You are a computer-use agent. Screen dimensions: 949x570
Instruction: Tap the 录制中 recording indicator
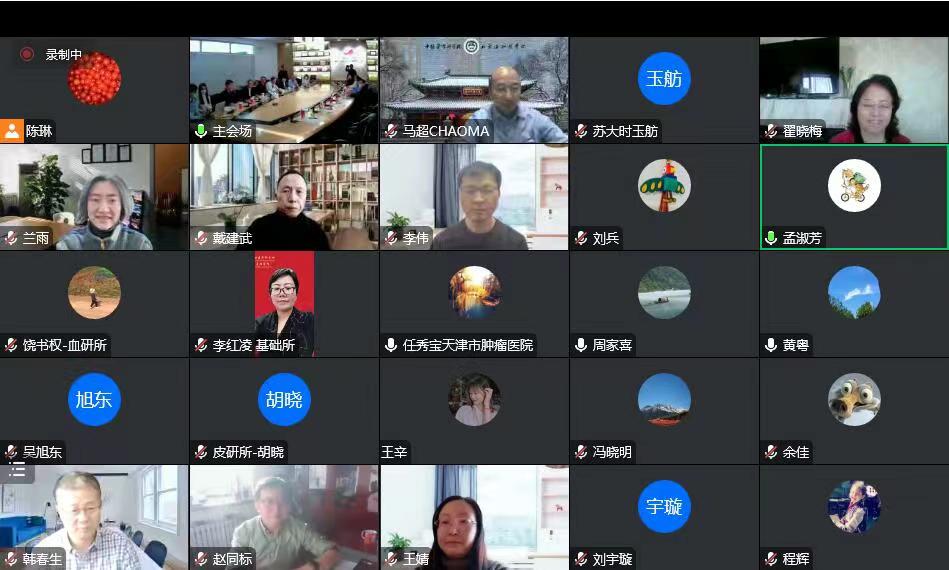point(53,54)
